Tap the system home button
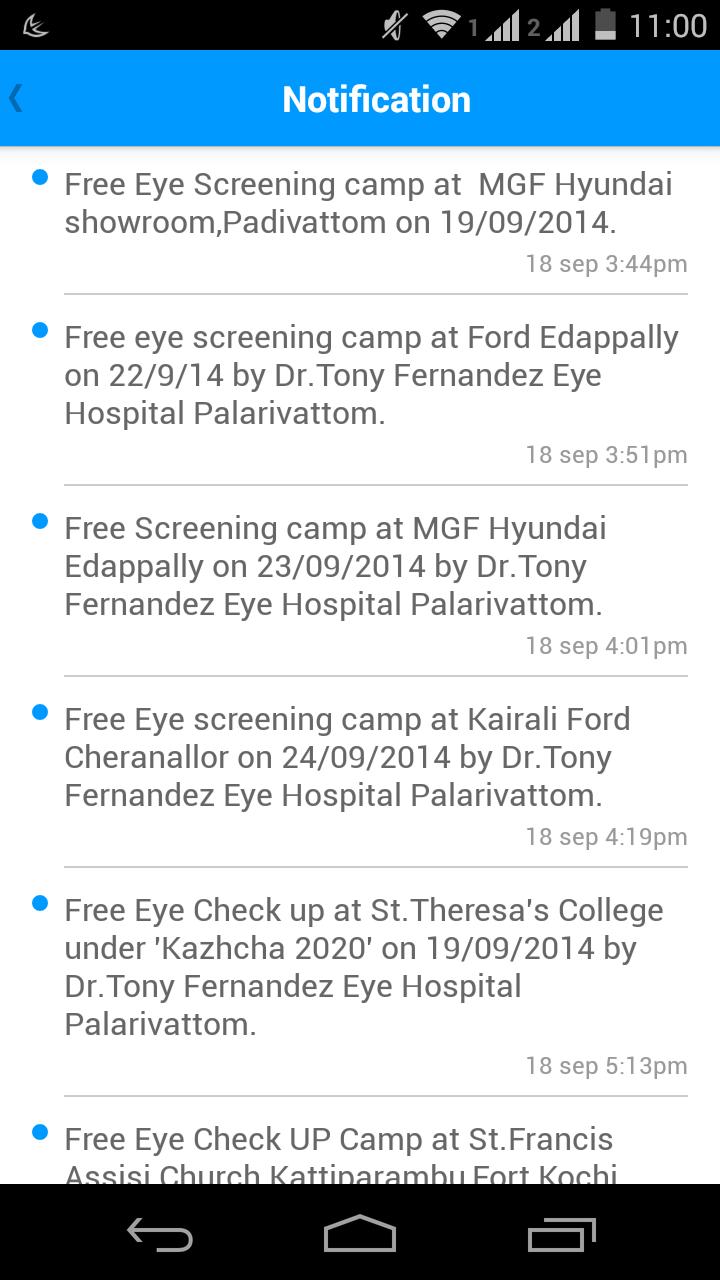Viewport: 720px width, 1280px height. point(360,1234)
